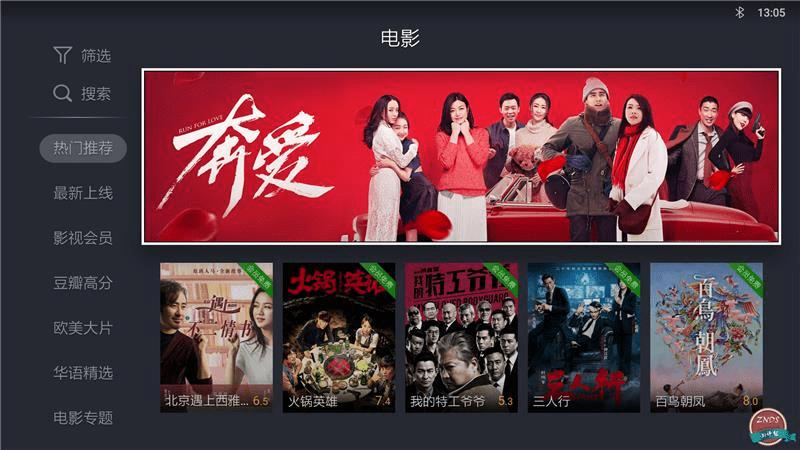This screenshot has height=450, width=800.
Task: Switch to the 电影专题 category
Action: tap(83, 417)
